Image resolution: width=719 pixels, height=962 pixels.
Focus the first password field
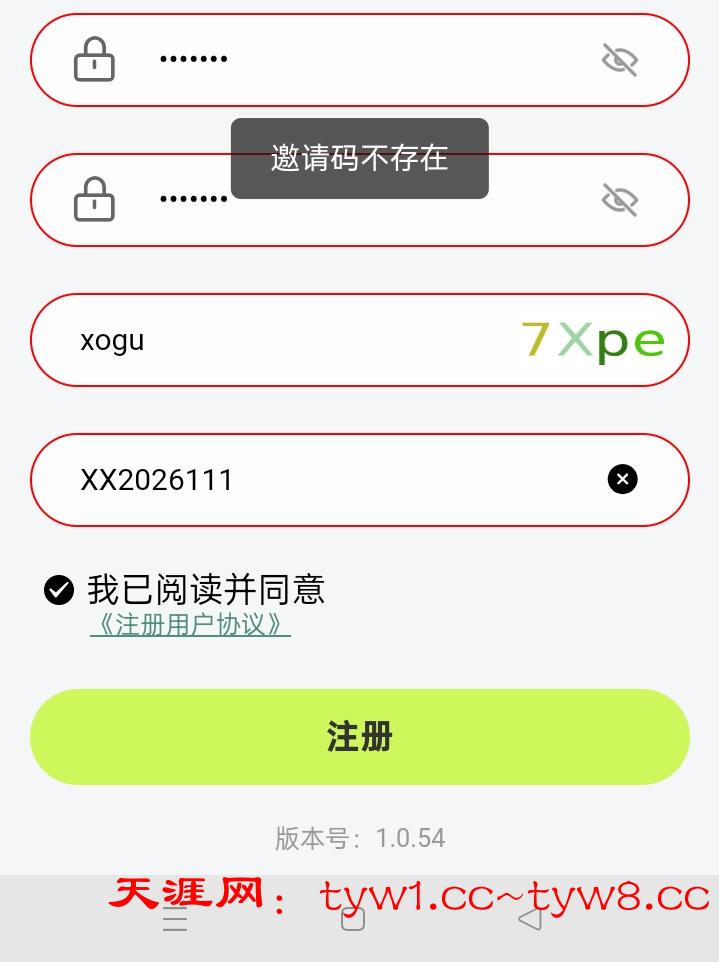(360, 60)
